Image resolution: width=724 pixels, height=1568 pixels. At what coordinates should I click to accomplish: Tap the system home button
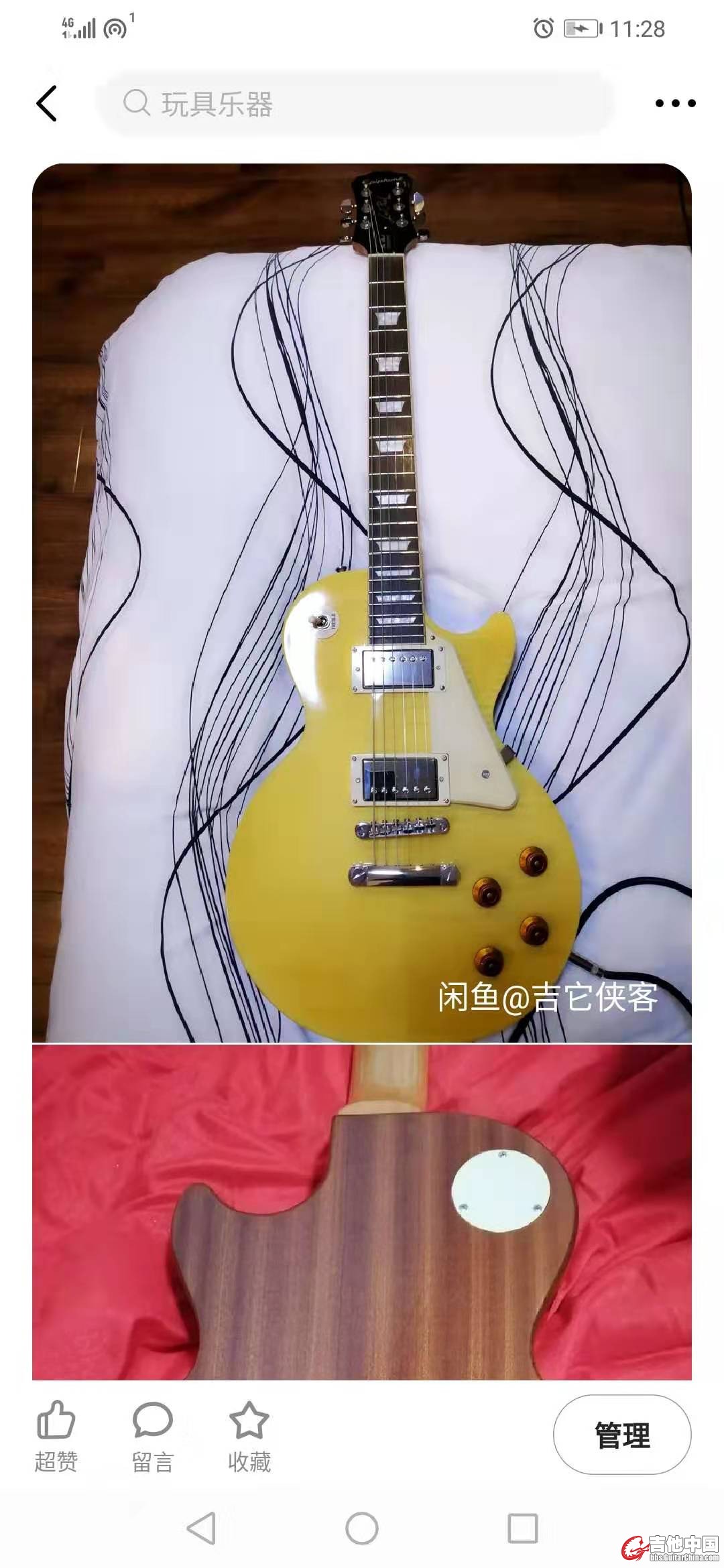coord(362,1529)
